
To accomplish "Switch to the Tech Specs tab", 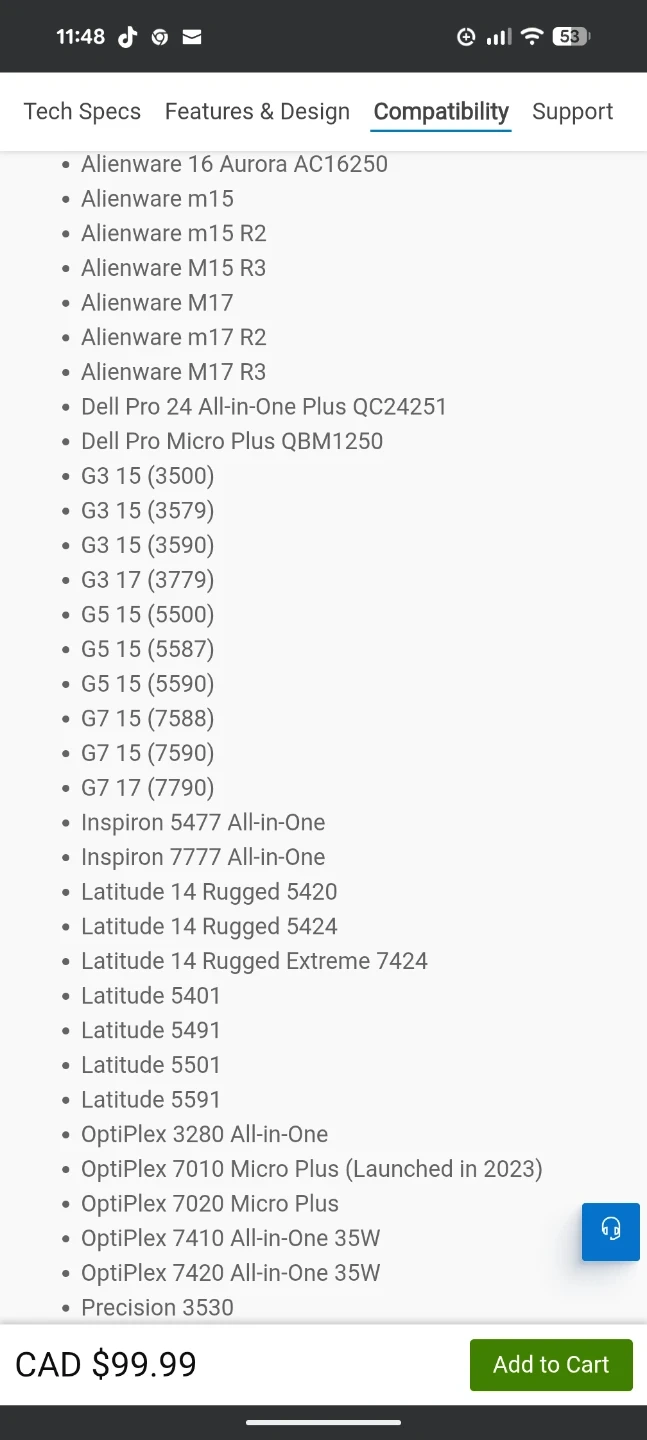I will click(x=82, y=112).
